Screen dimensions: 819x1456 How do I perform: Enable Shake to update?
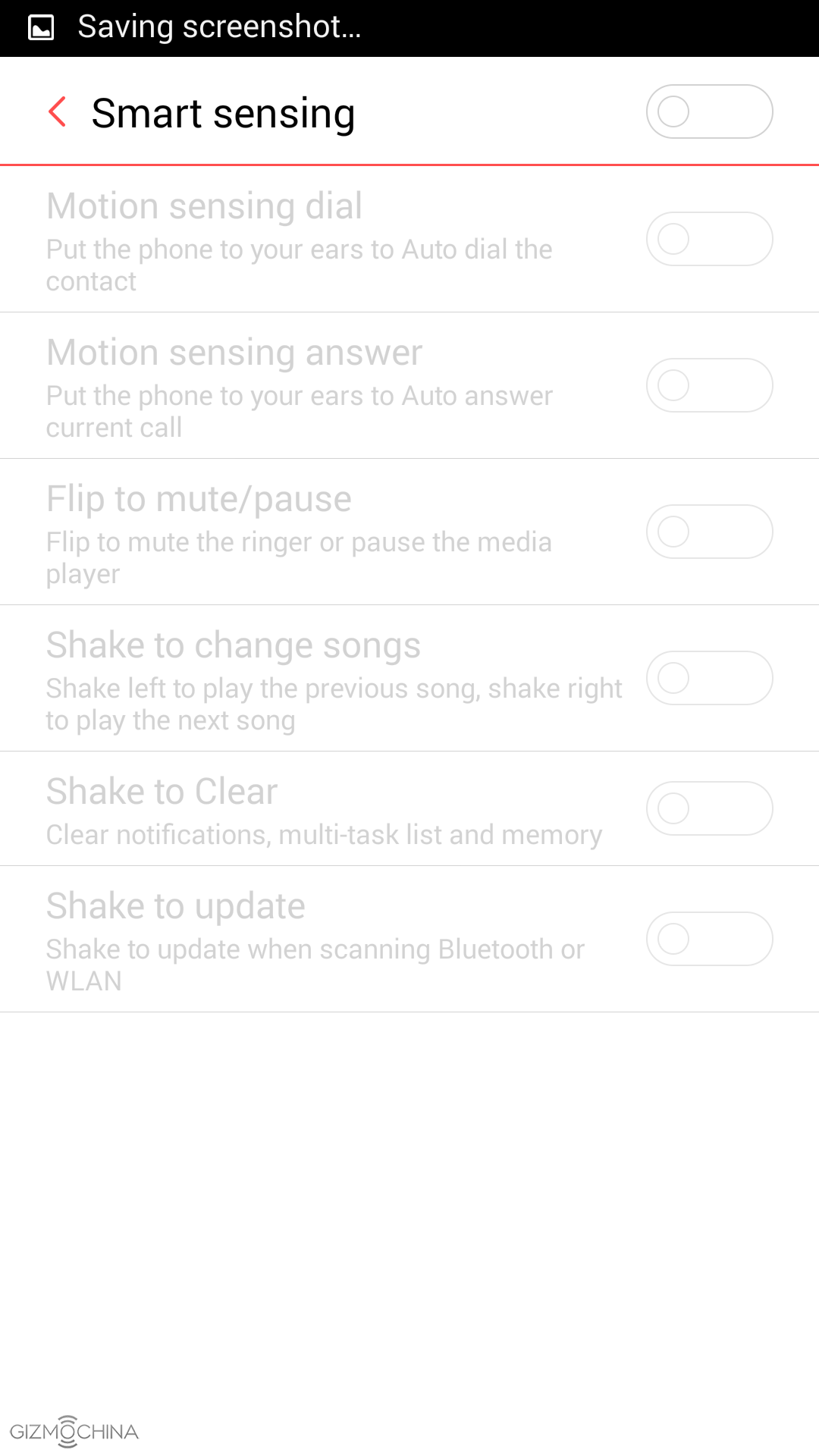[709, 939]
